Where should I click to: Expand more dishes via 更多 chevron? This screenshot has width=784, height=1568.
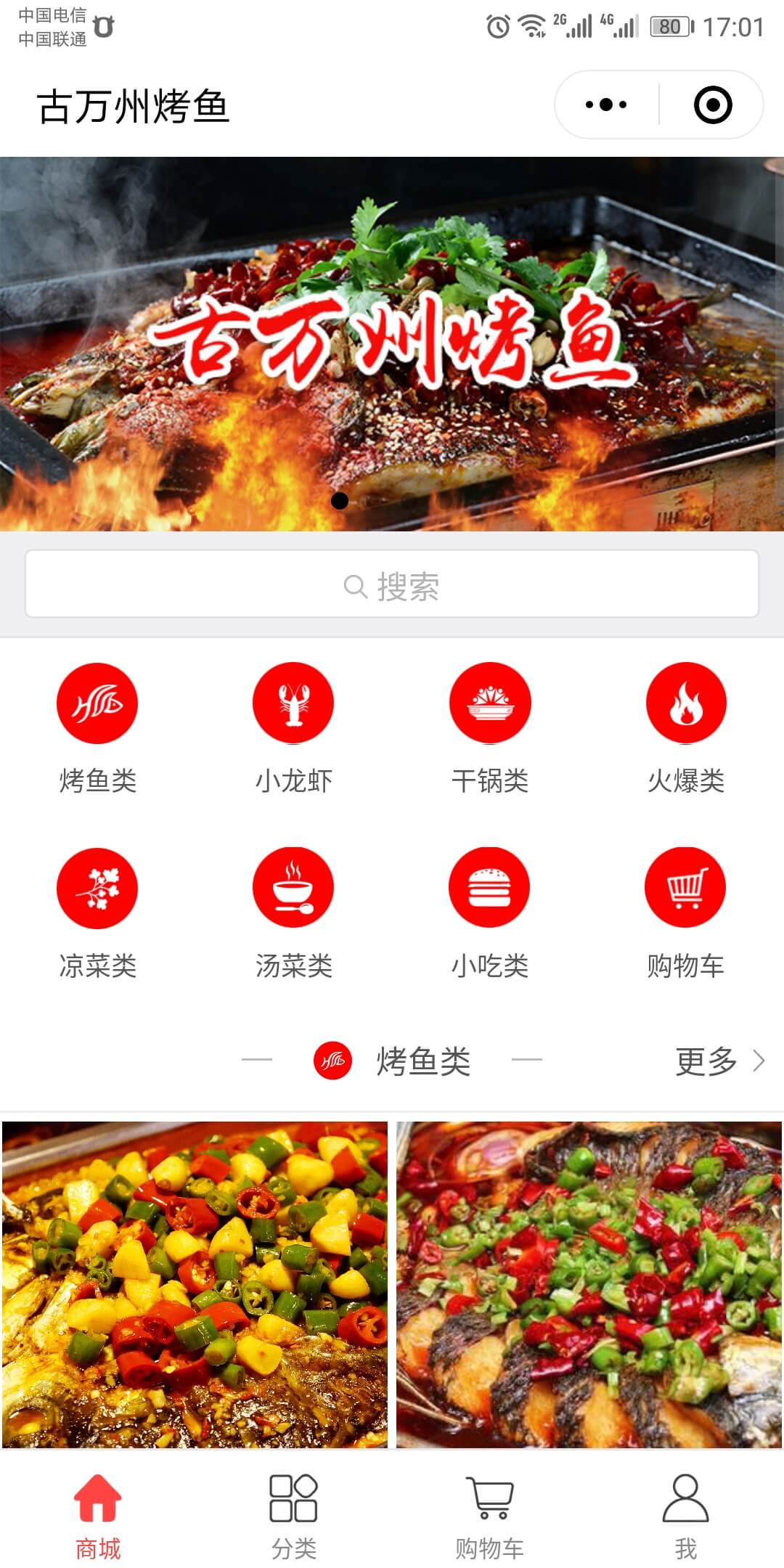click(757, 1060)
